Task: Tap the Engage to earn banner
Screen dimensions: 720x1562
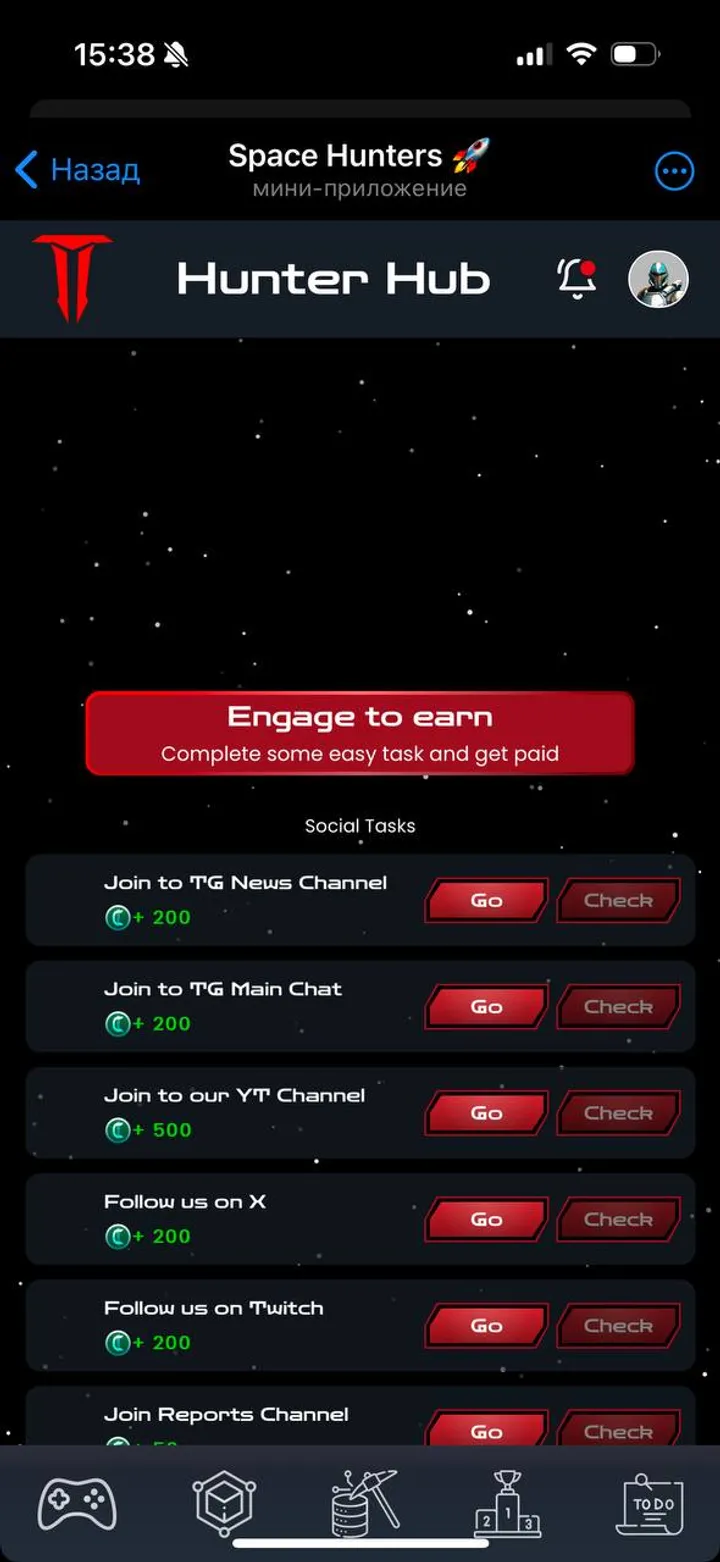Action: coord(360,733)
